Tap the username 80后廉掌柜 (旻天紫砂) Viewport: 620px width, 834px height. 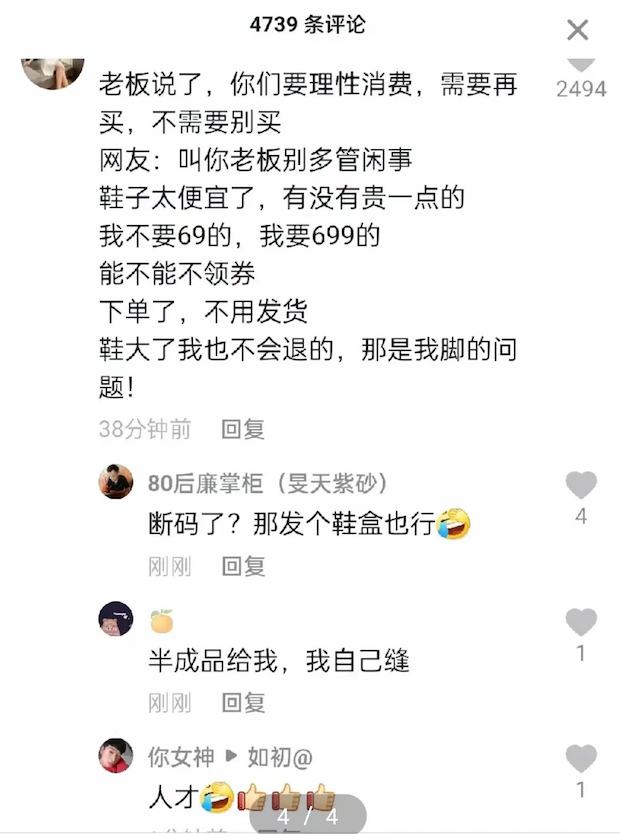(267, 484)
